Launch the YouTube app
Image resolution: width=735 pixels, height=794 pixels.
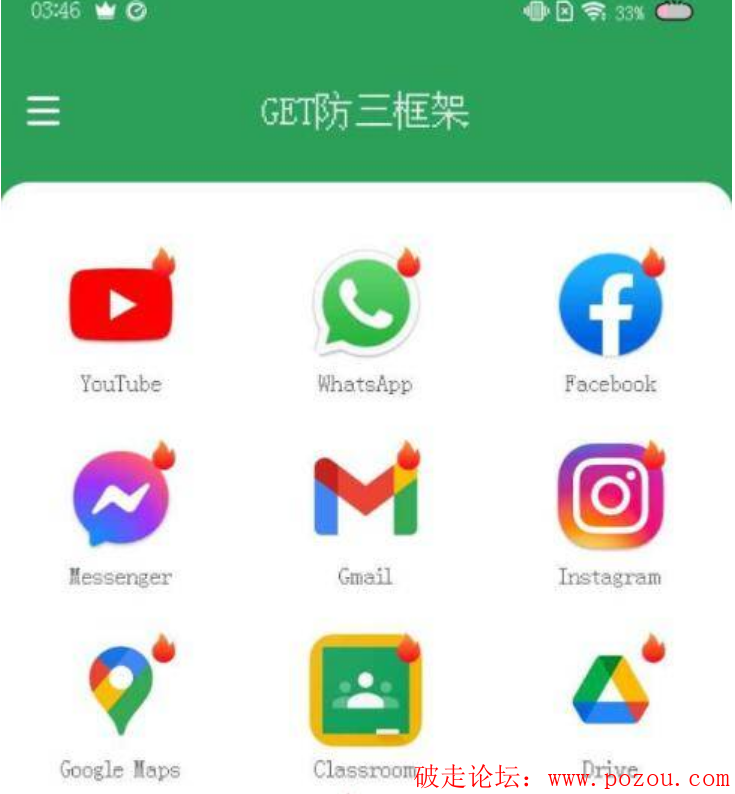[121, 304]
